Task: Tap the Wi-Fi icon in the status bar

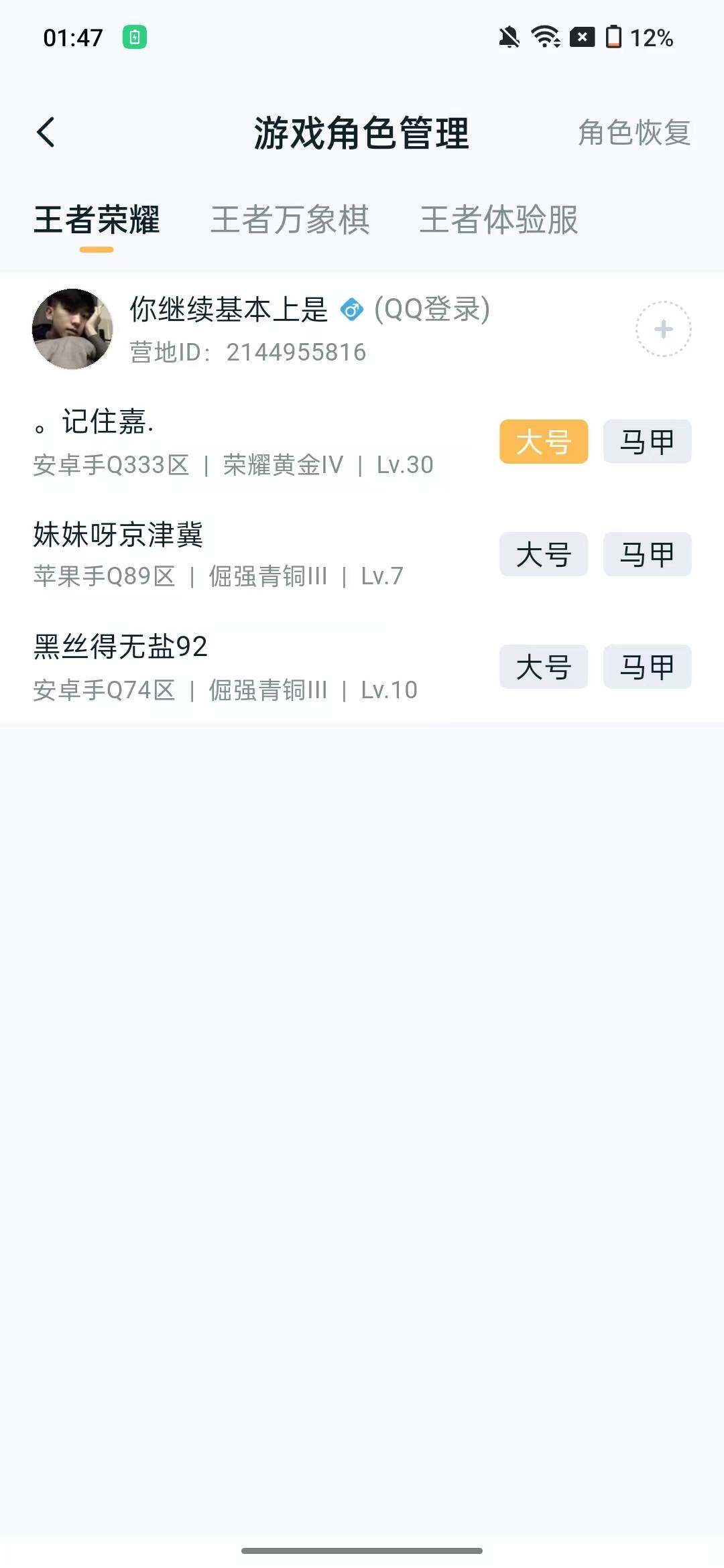Action: point(544,40)
